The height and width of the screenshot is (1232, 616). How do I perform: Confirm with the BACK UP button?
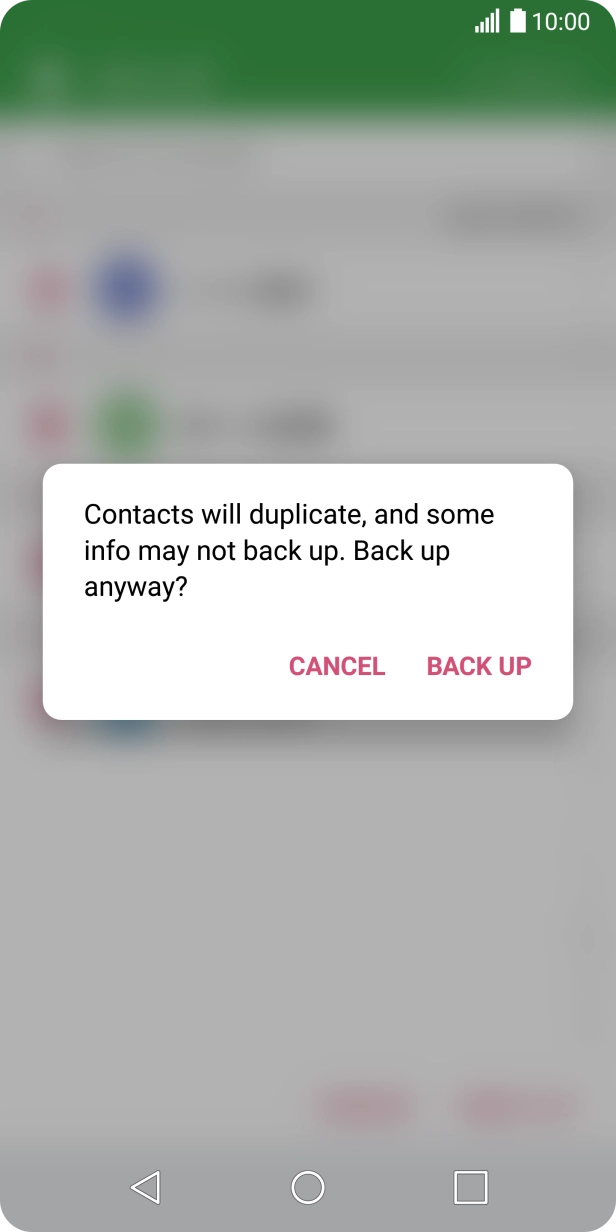479,666
